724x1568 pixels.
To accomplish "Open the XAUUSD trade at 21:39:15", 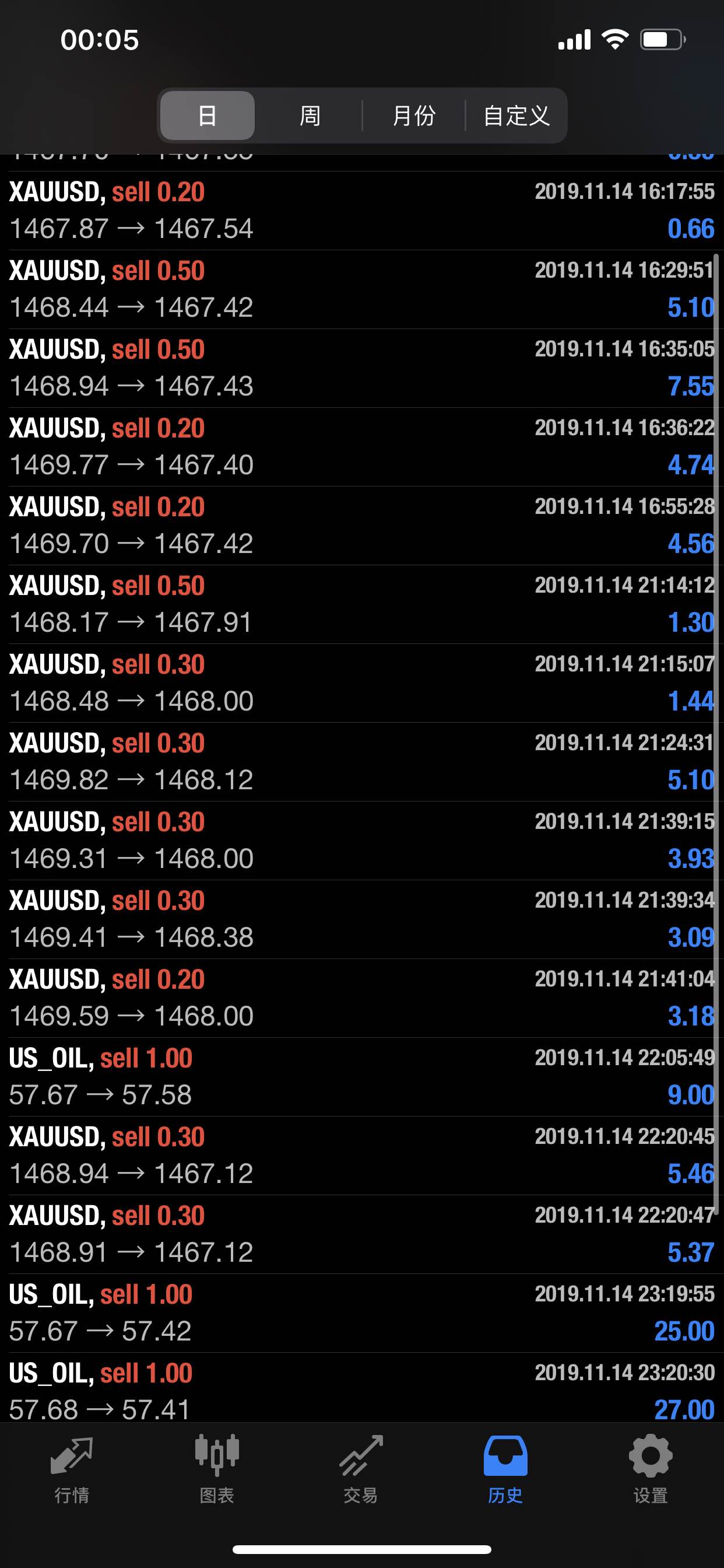I will point(362,841).
